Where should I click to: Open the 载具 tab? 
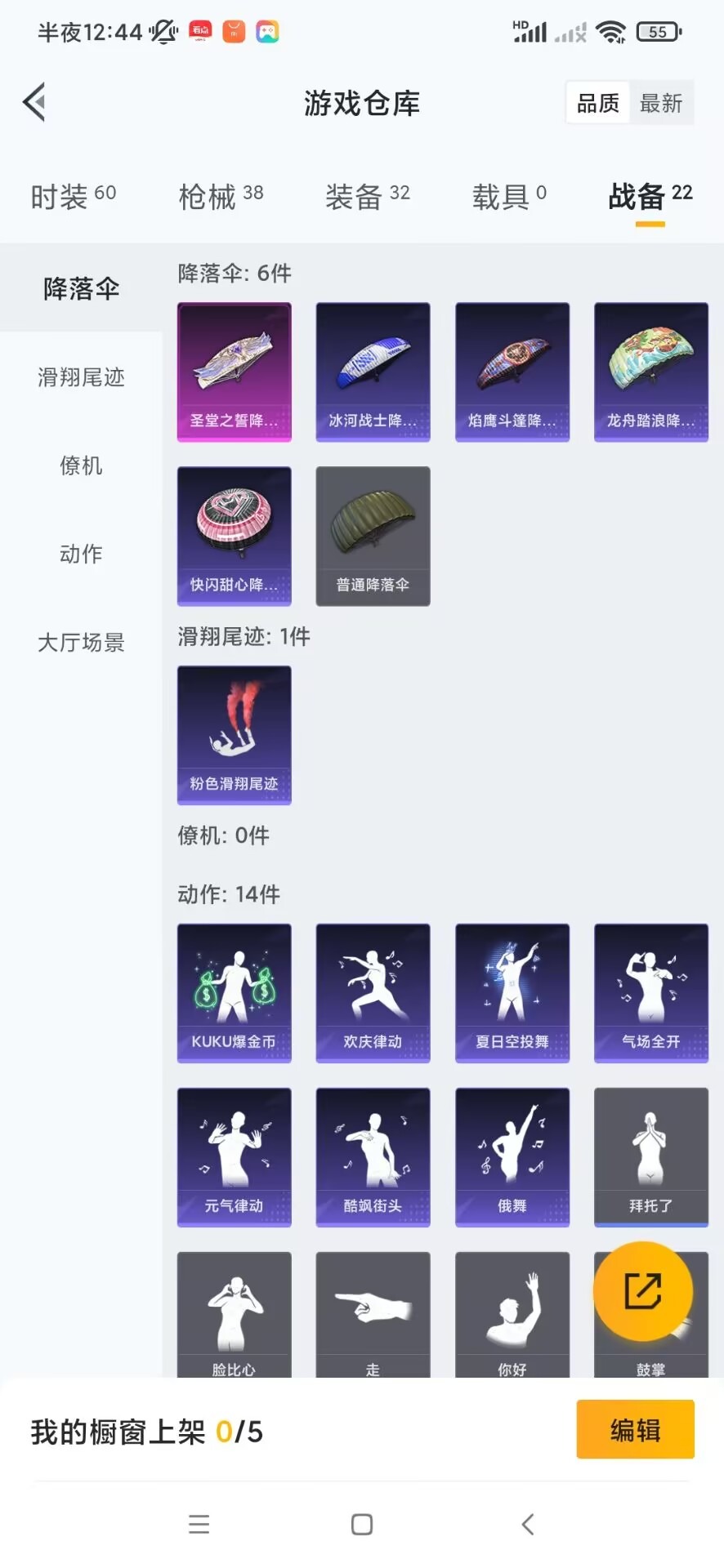[x=508, y=196]
